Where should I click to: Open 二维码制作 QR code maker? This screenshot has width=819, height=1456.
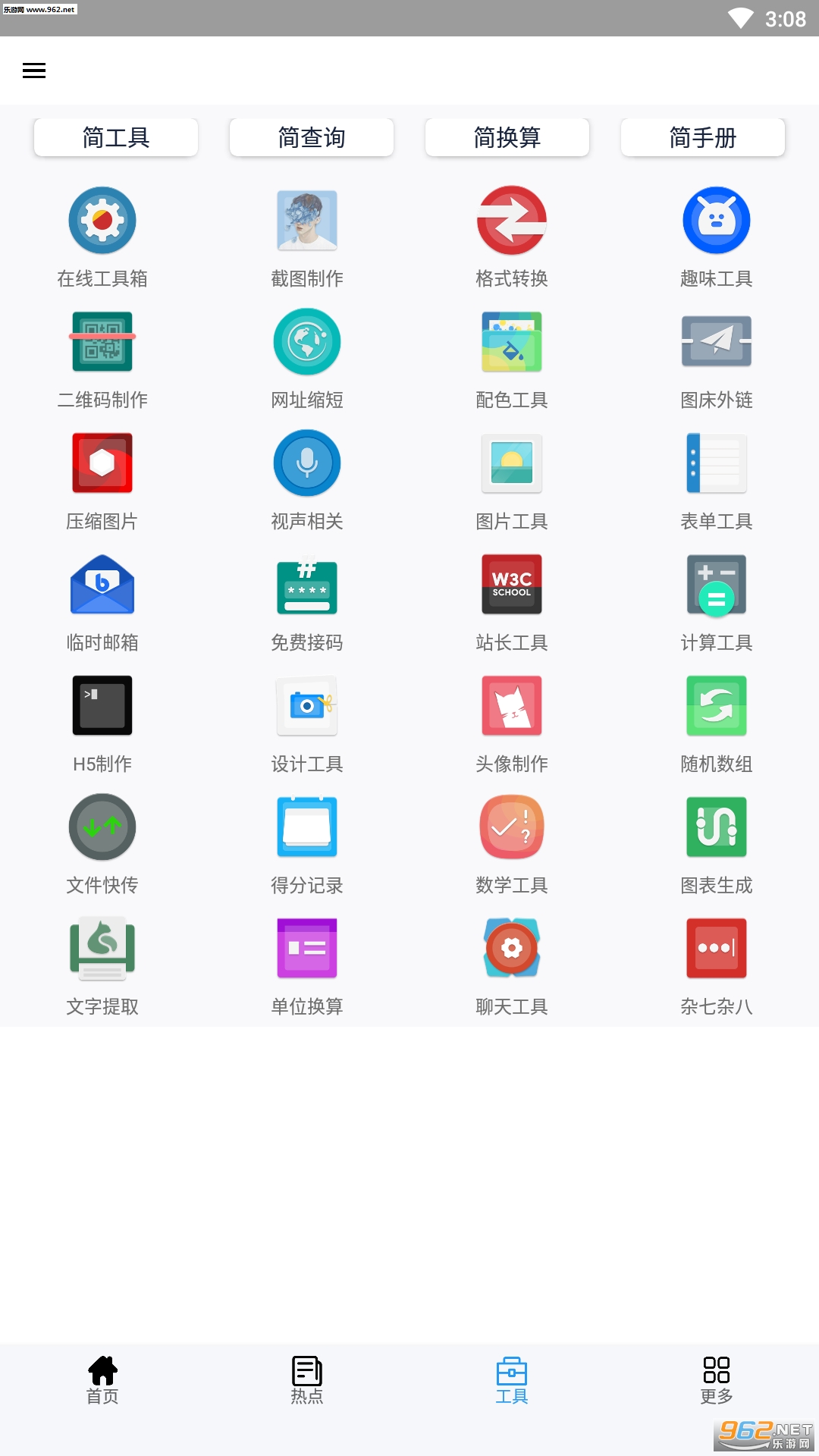pos(102,342)
